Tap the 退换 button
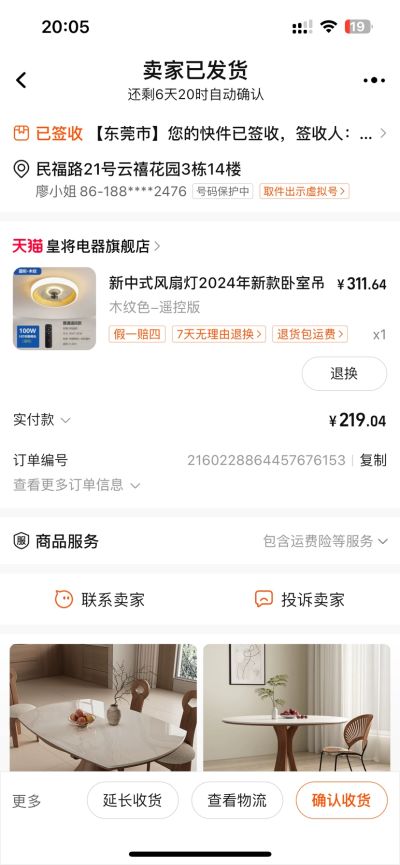This screenshot has height=865, width=400. [344, 373]
